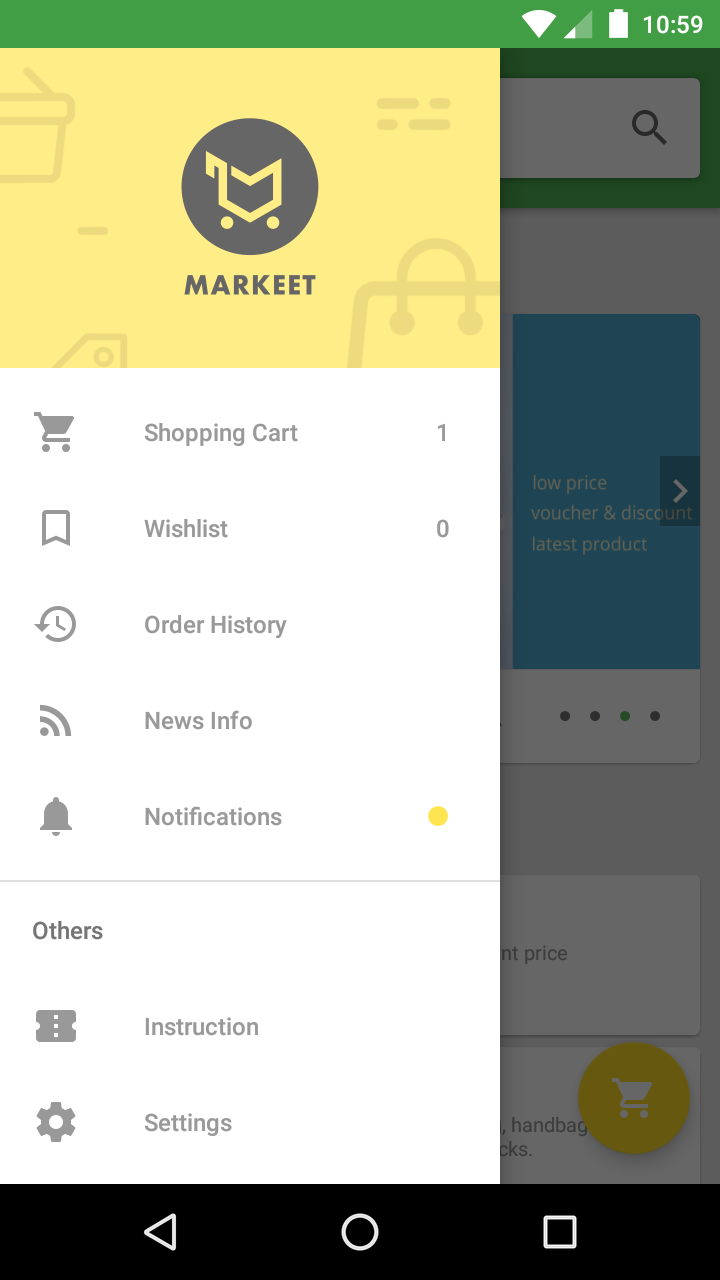Tap the yellow floating cart button
This screenshot has height=1280, width=720.
click(x=634, y=1098)
